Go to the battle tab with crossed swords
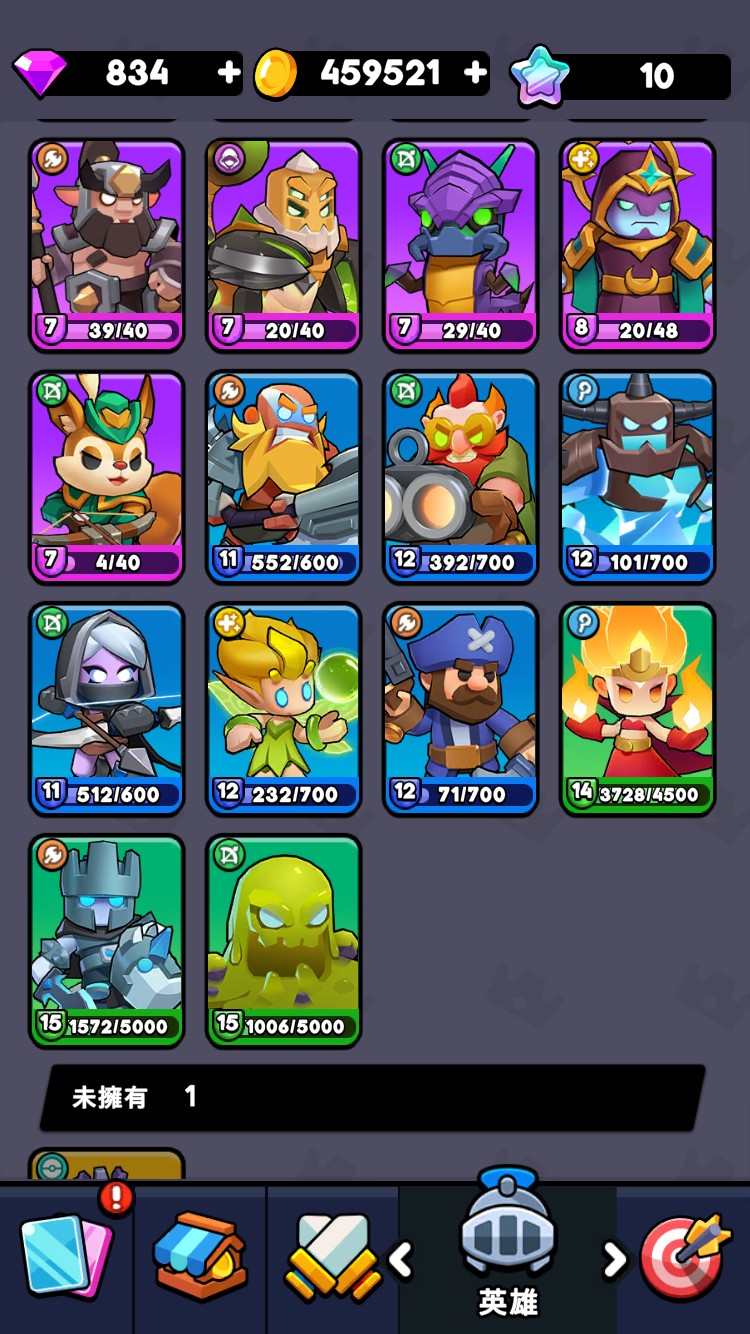Image resolution: width=750 pixels, height=1334 pixels. click(333, 1258)
